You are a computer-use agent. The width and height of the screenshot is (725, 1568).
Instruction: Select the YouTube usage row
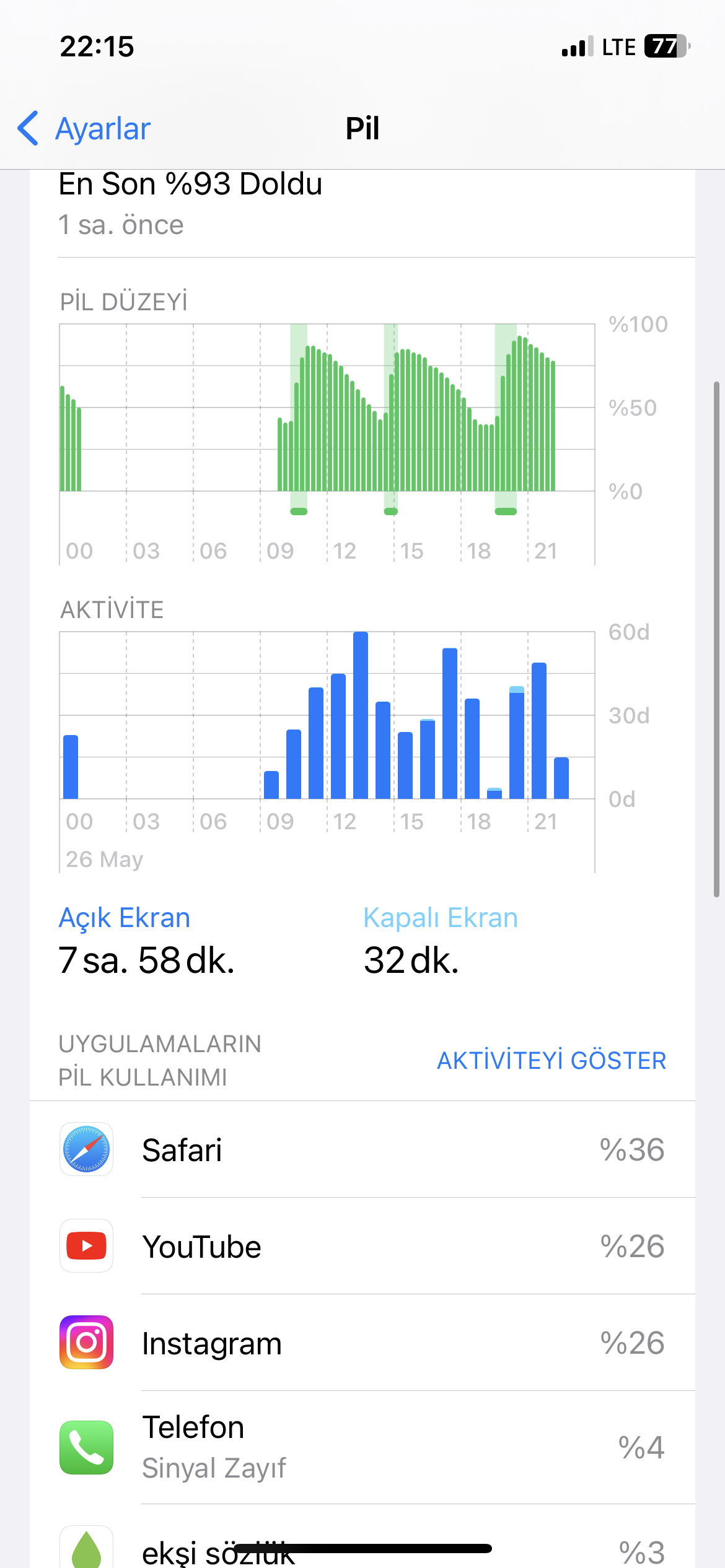coord(362,1246)
